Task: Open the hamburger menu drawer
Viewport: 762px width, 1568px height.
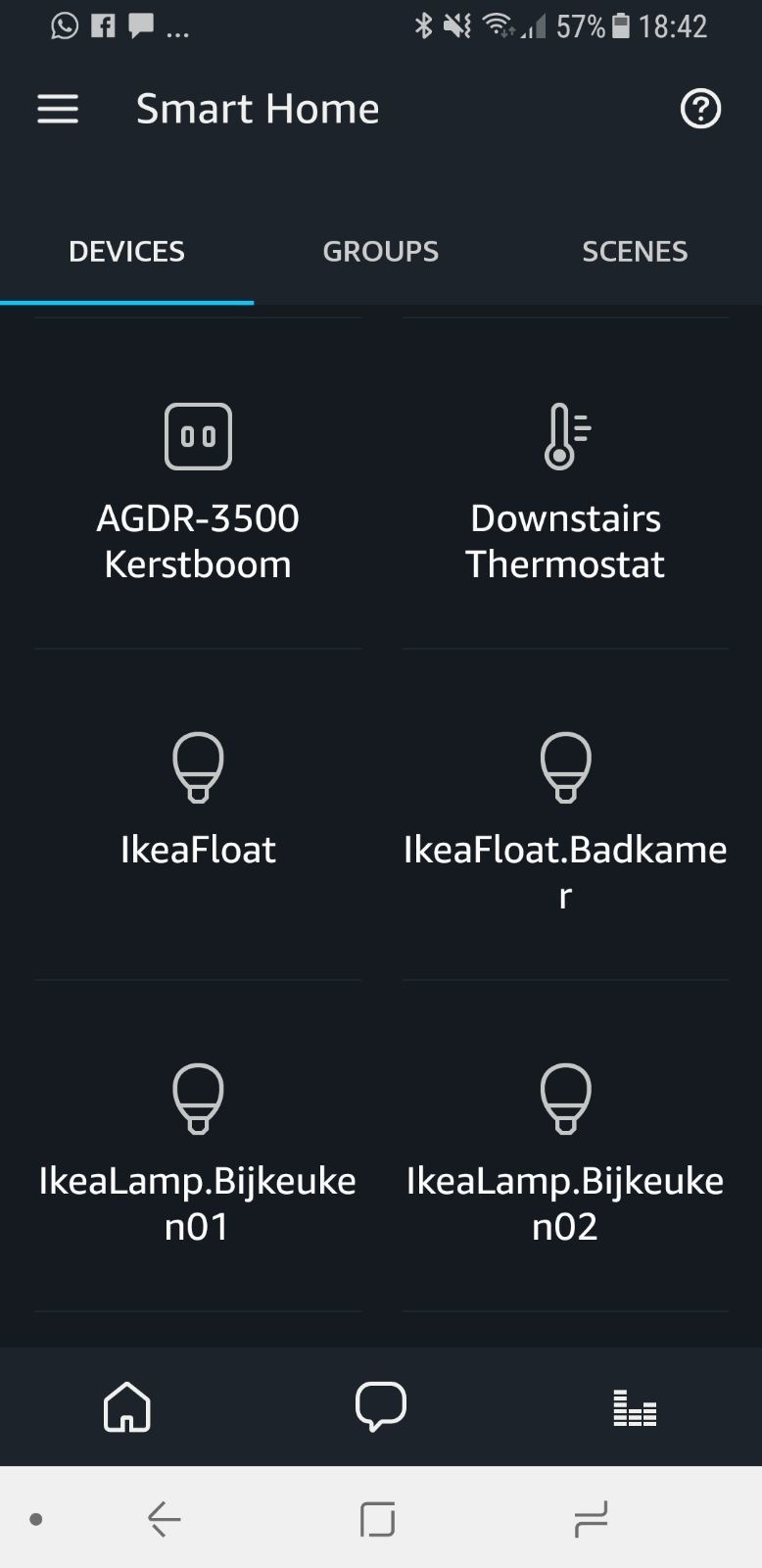Action: click(58, 109)
